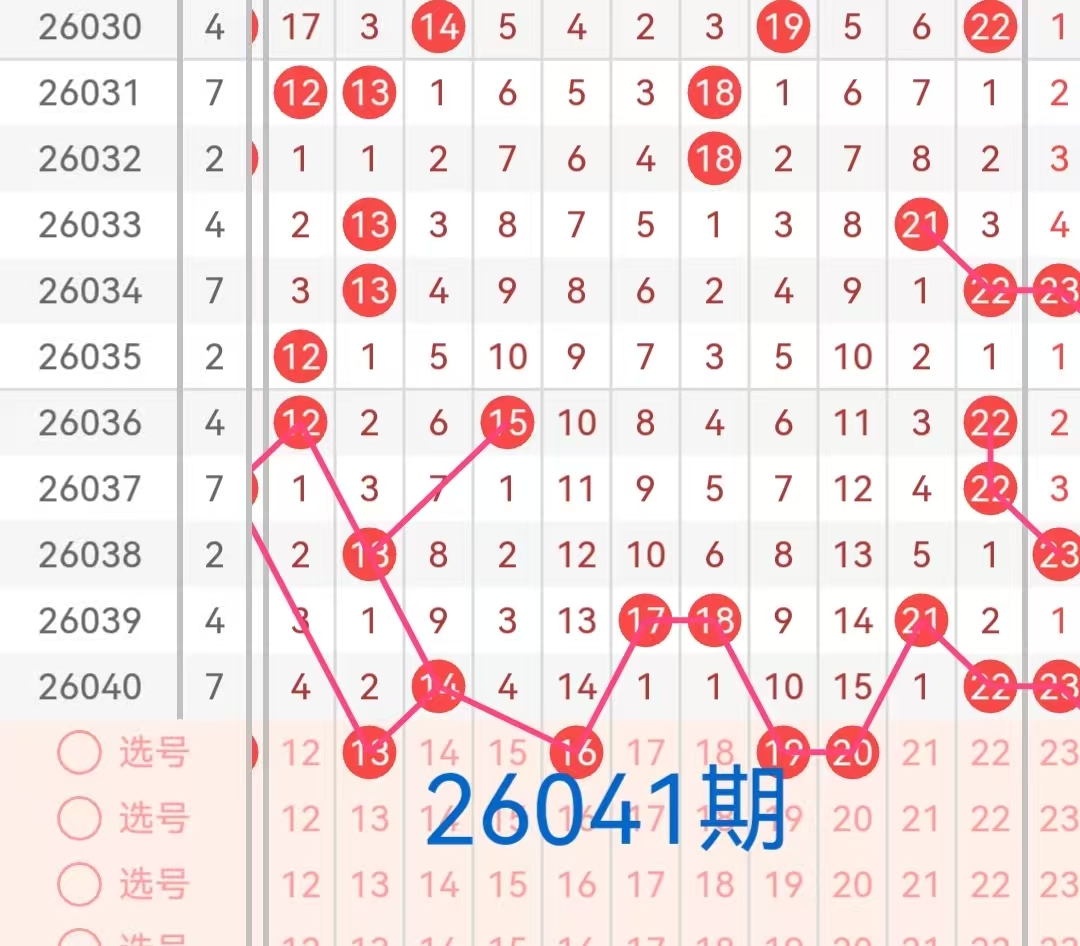
Task: Pick number 21 in second pick row
Action: [921, 819]
